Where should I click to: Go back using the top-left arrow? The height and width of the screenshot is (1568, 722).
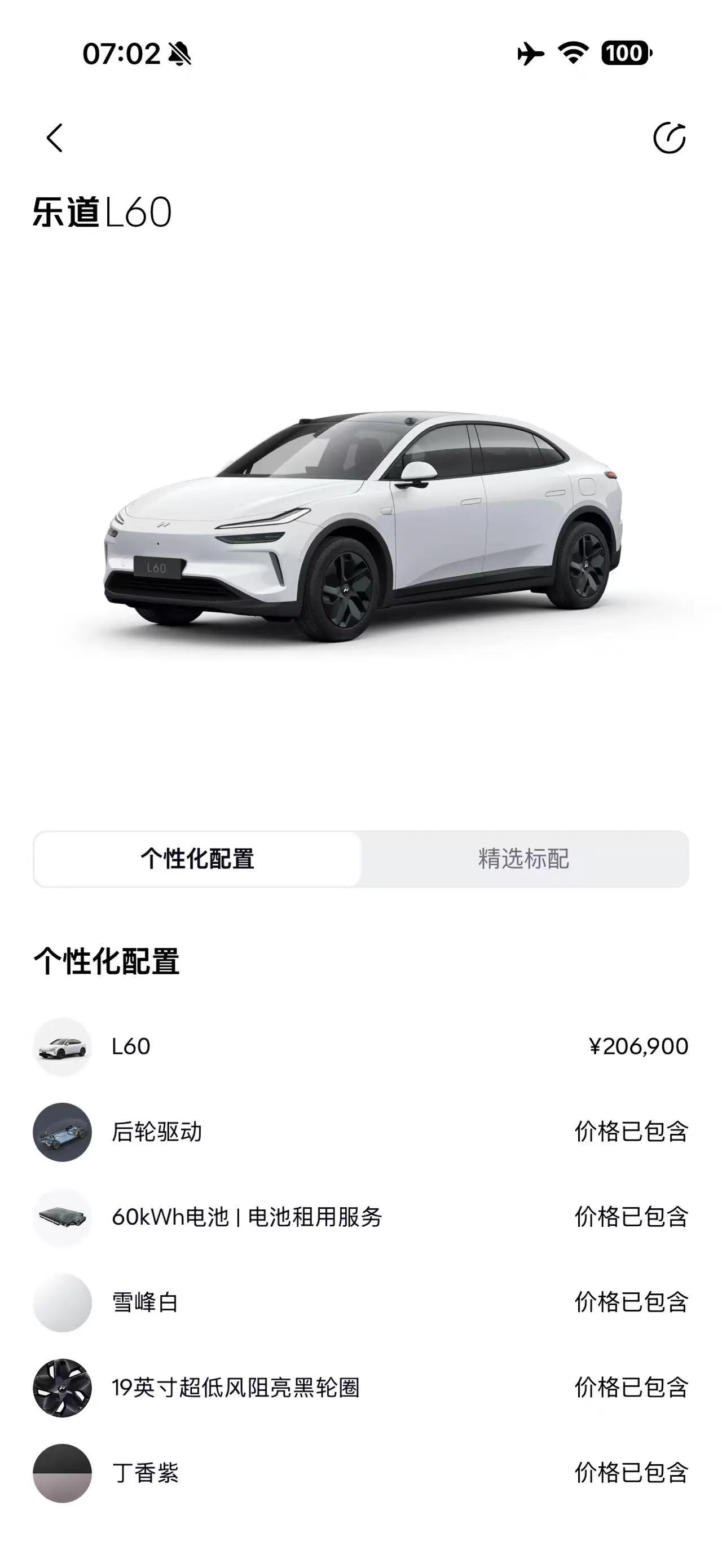(x=54, y=138)
